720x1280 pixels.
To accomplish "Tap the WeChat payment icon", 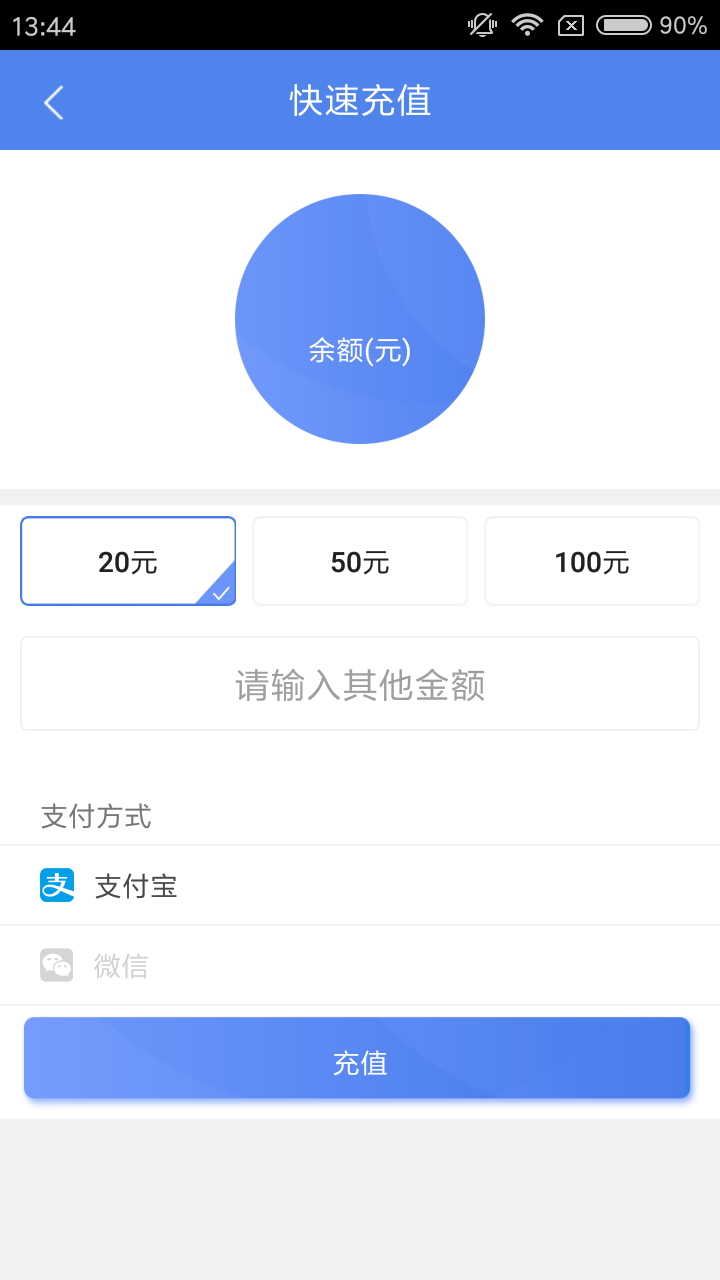I will click(57, 964).
